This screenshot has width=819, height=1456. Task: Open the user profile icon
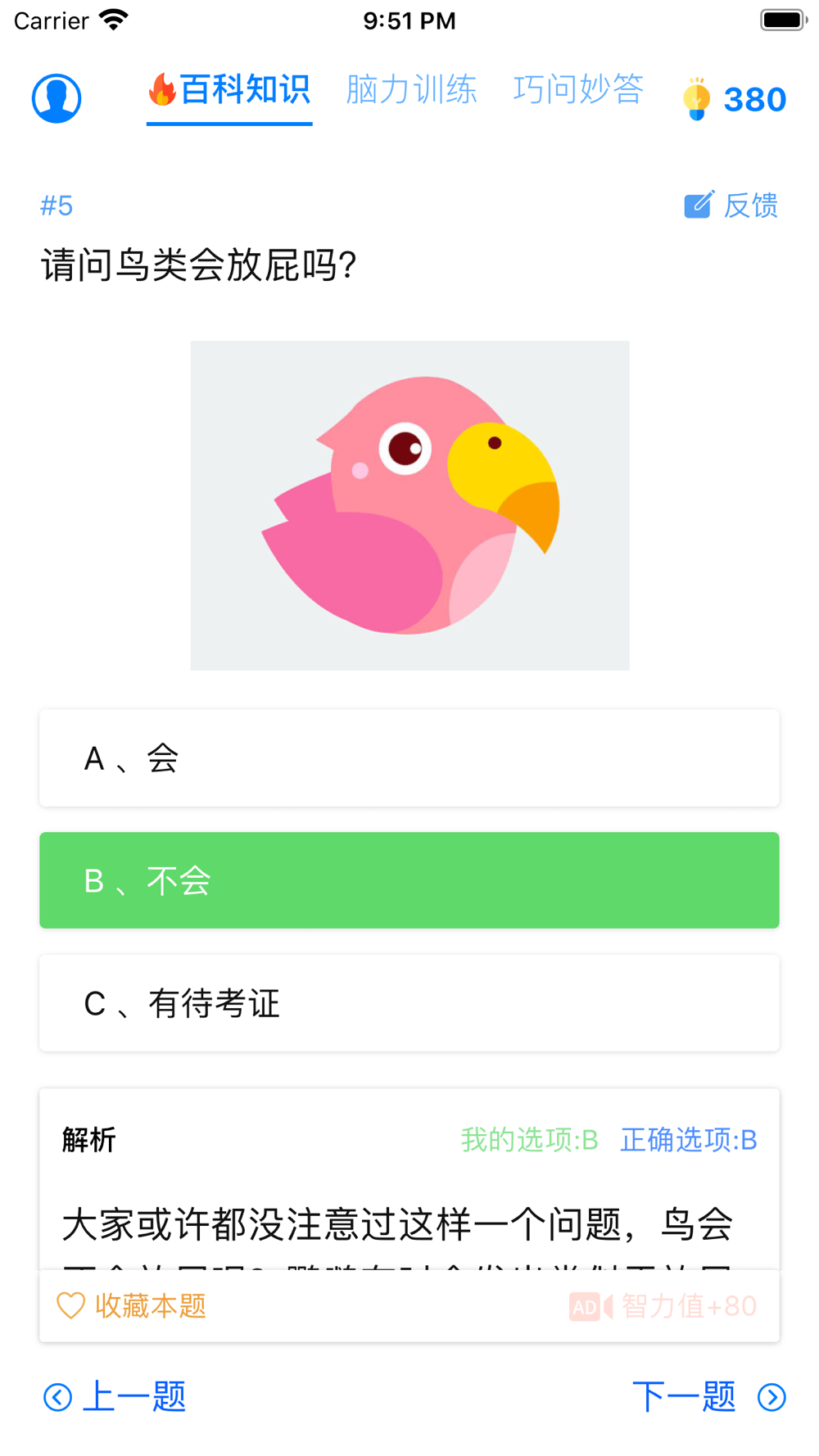(x=57, y=98)
